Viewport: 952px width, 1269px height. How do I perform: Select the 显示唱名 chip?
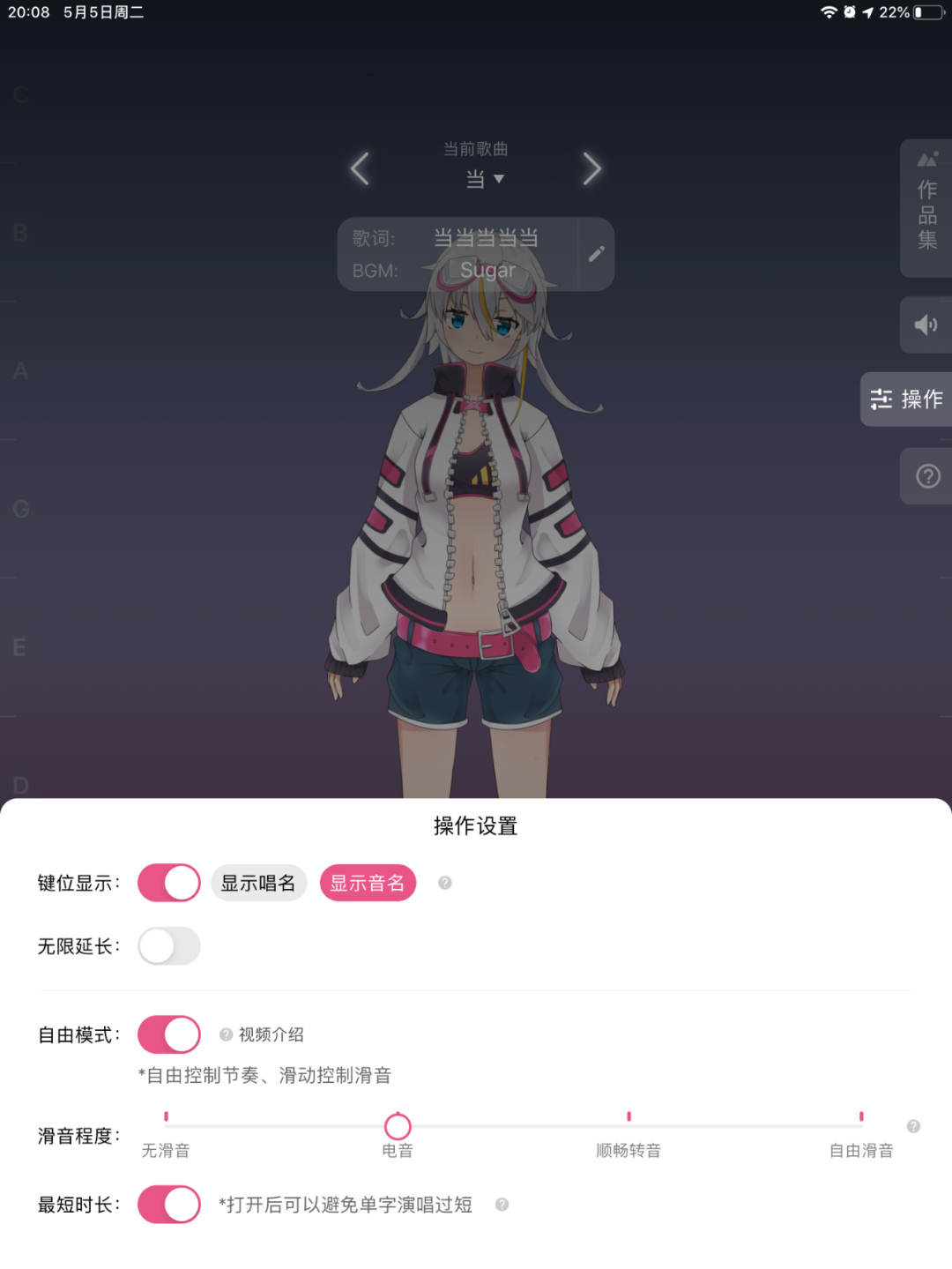coord(258,883)
